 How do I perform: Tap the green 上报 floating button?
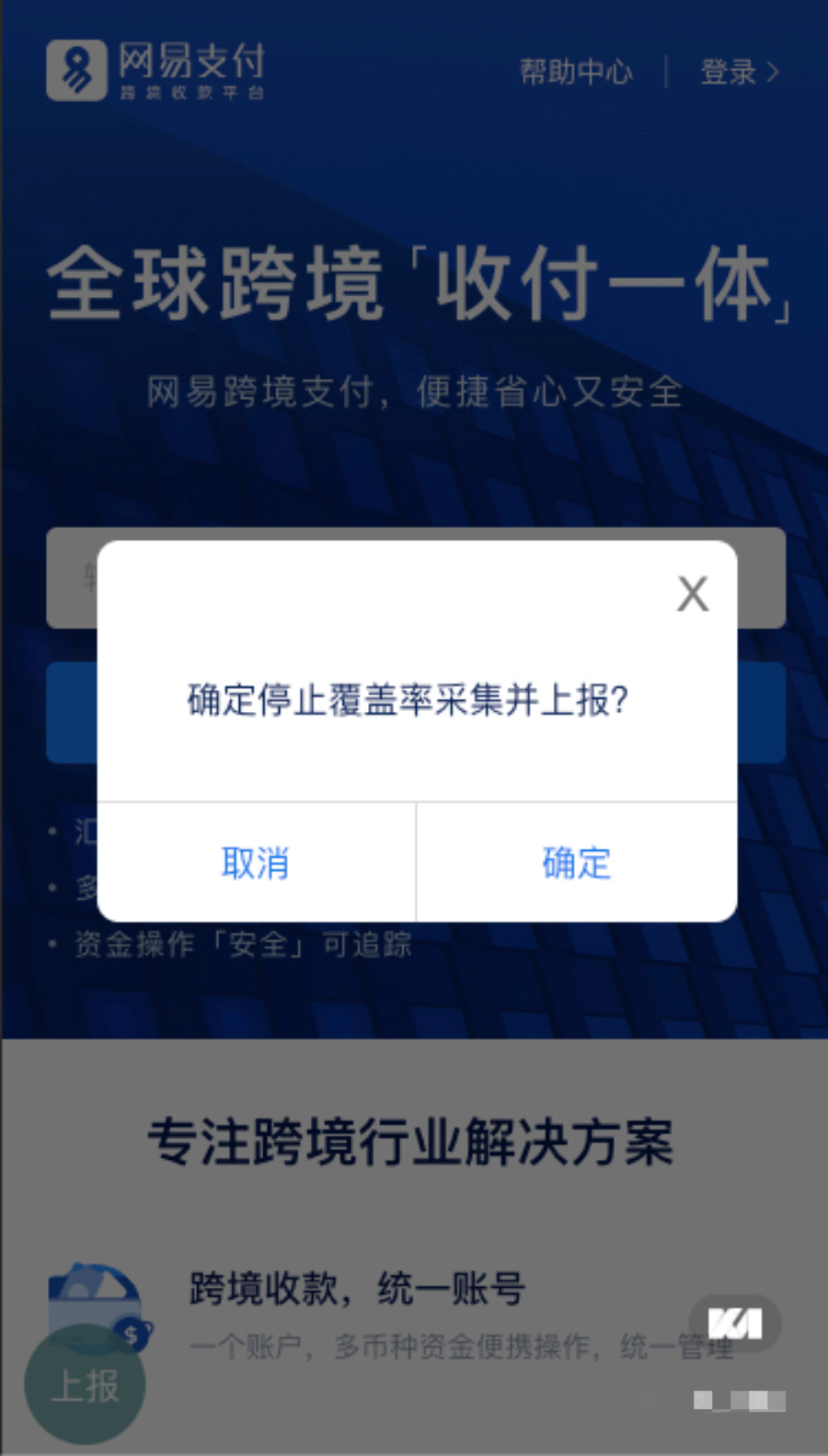point(85,1385)
